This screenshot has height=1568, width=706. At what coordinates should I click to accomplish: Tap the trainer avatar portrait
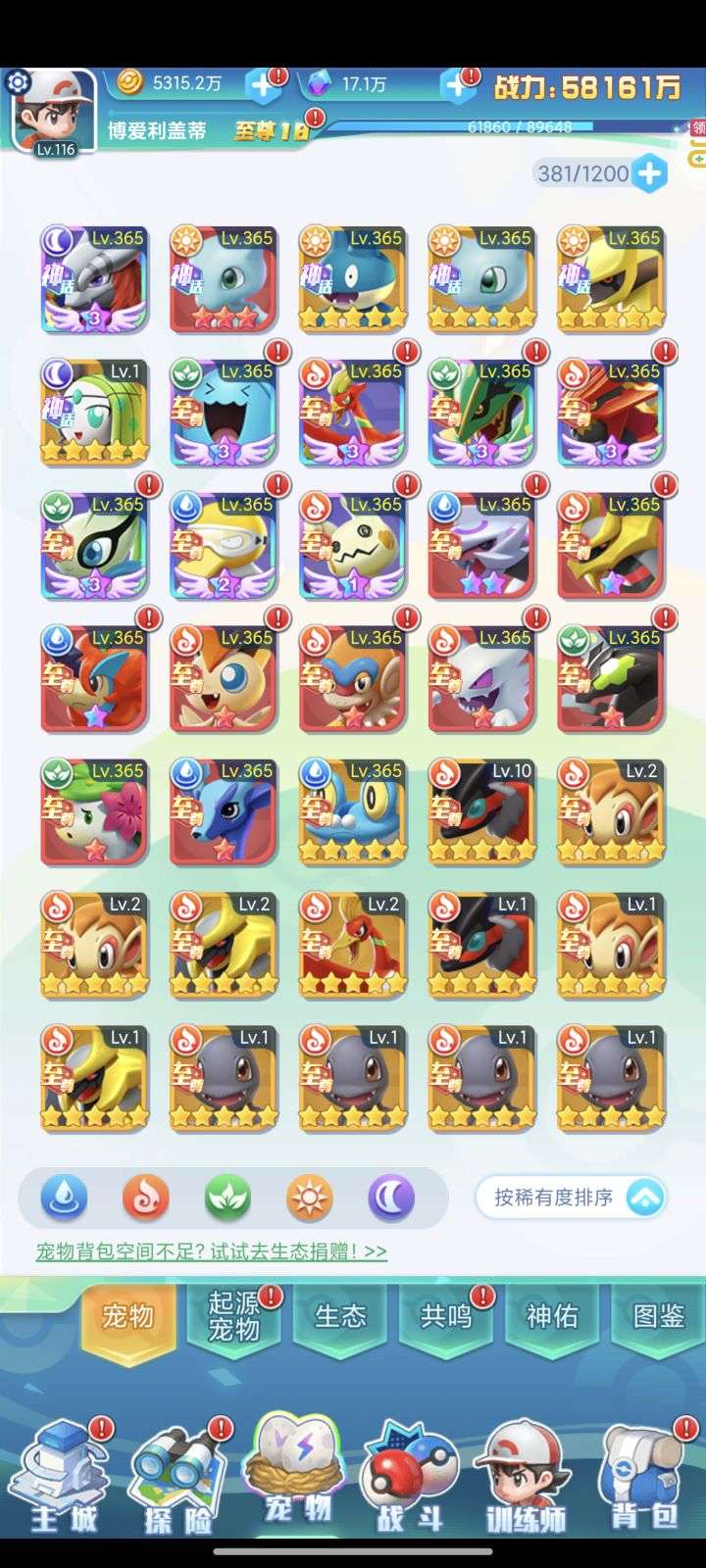tap(57, 110)
